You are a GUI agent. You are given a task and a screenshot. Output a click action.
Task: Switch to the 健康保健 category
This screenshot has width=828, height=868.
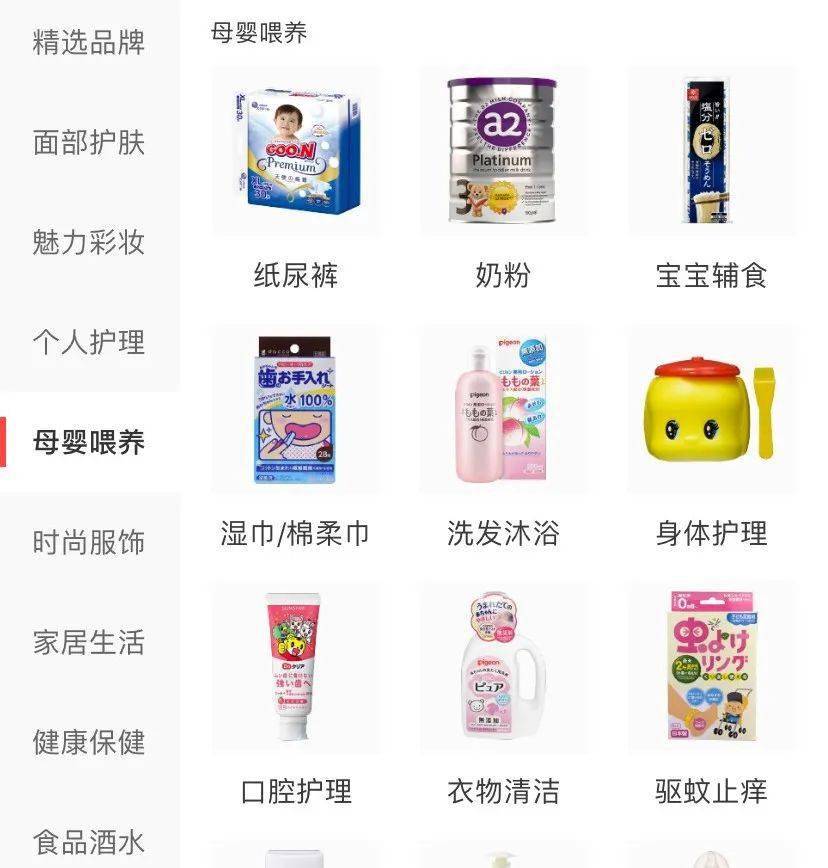tap(89, 742)
